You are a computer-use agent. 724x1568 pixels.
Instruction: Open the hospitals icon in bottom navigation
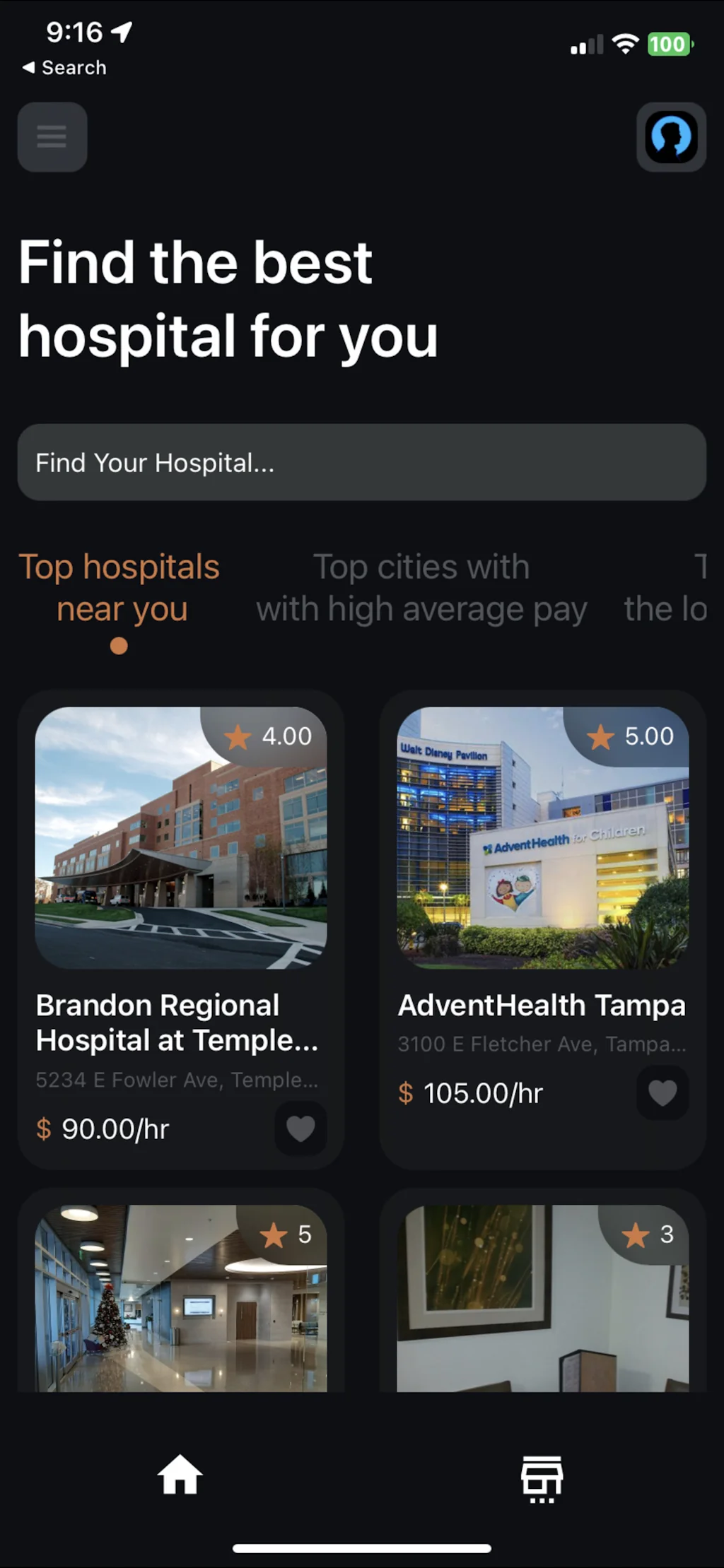pos(540,1475)
